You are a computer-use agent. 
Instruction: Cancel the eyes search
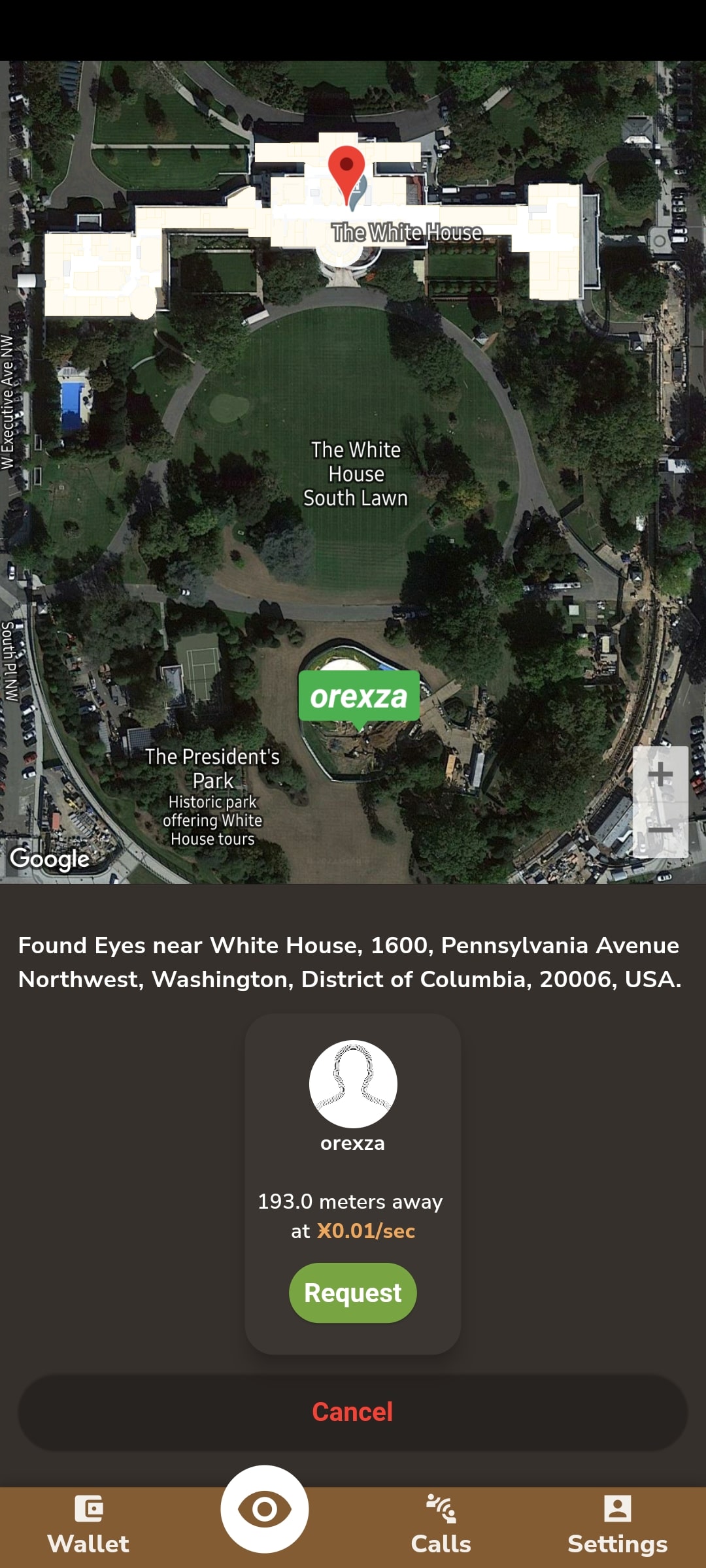point(353,1413)
